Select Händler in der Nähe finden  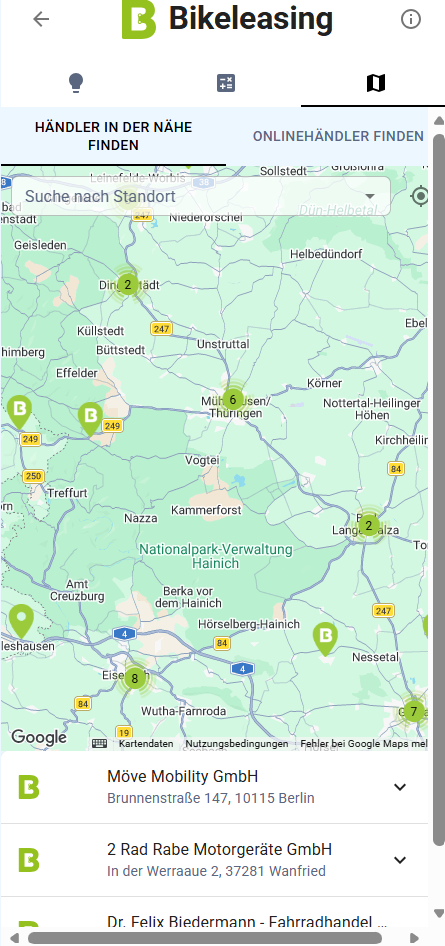(x=113, y=136)
